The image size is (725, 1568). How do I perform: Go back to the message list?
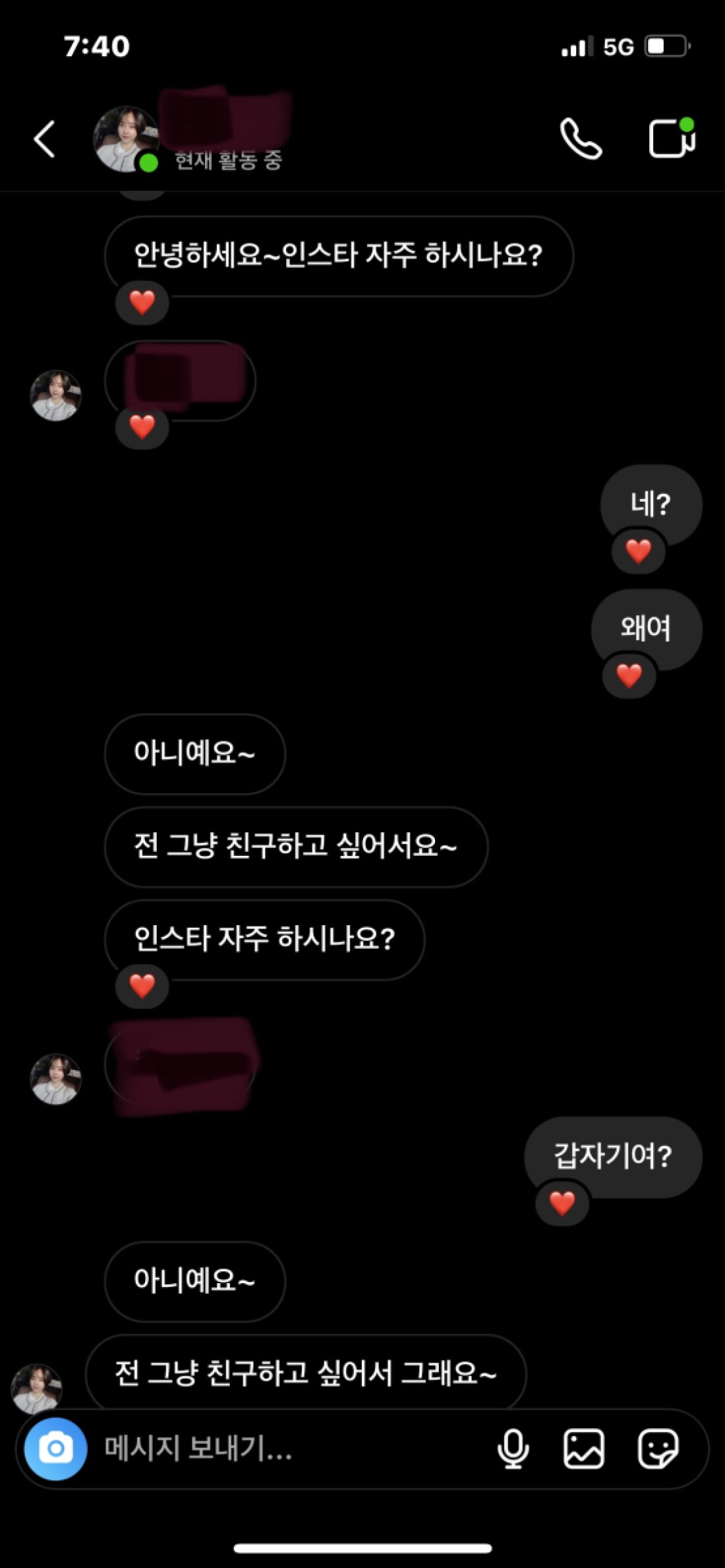(45, 139)
